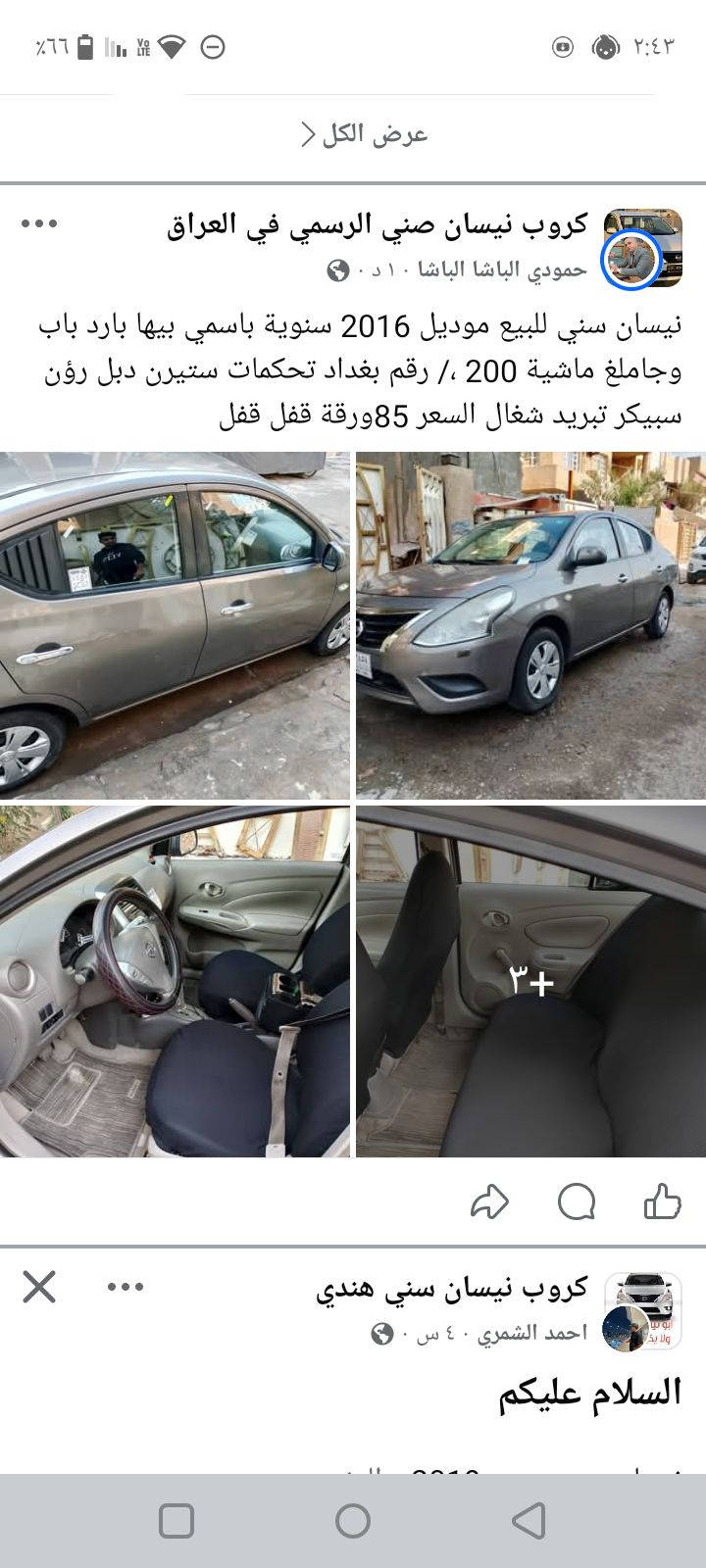Image resolution: width=706 pixels, height=1568 pixels.
Task: Go back using system navigation
Action: [x=529, y=1521]
